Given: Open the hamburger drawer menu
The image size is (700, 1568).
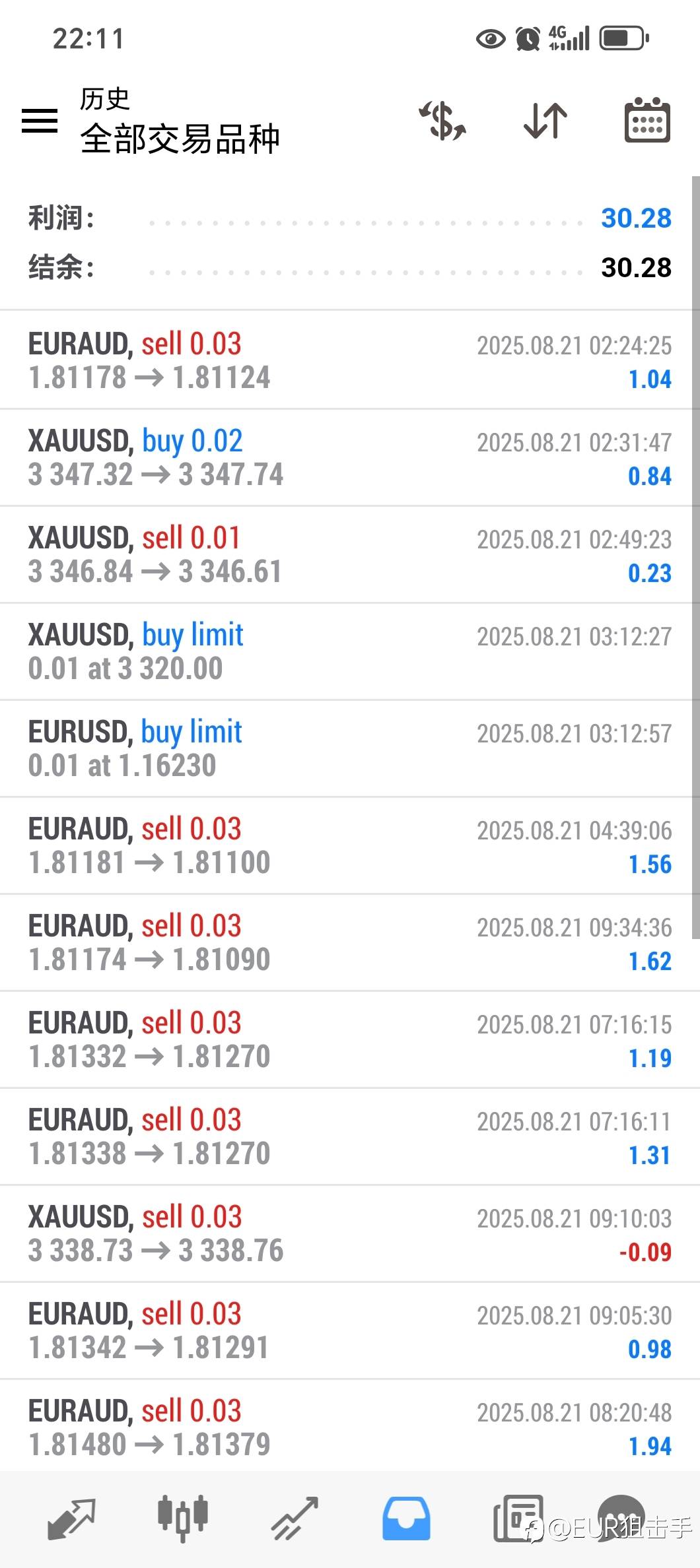Looking at the screenshot, I should click(40, 121).
